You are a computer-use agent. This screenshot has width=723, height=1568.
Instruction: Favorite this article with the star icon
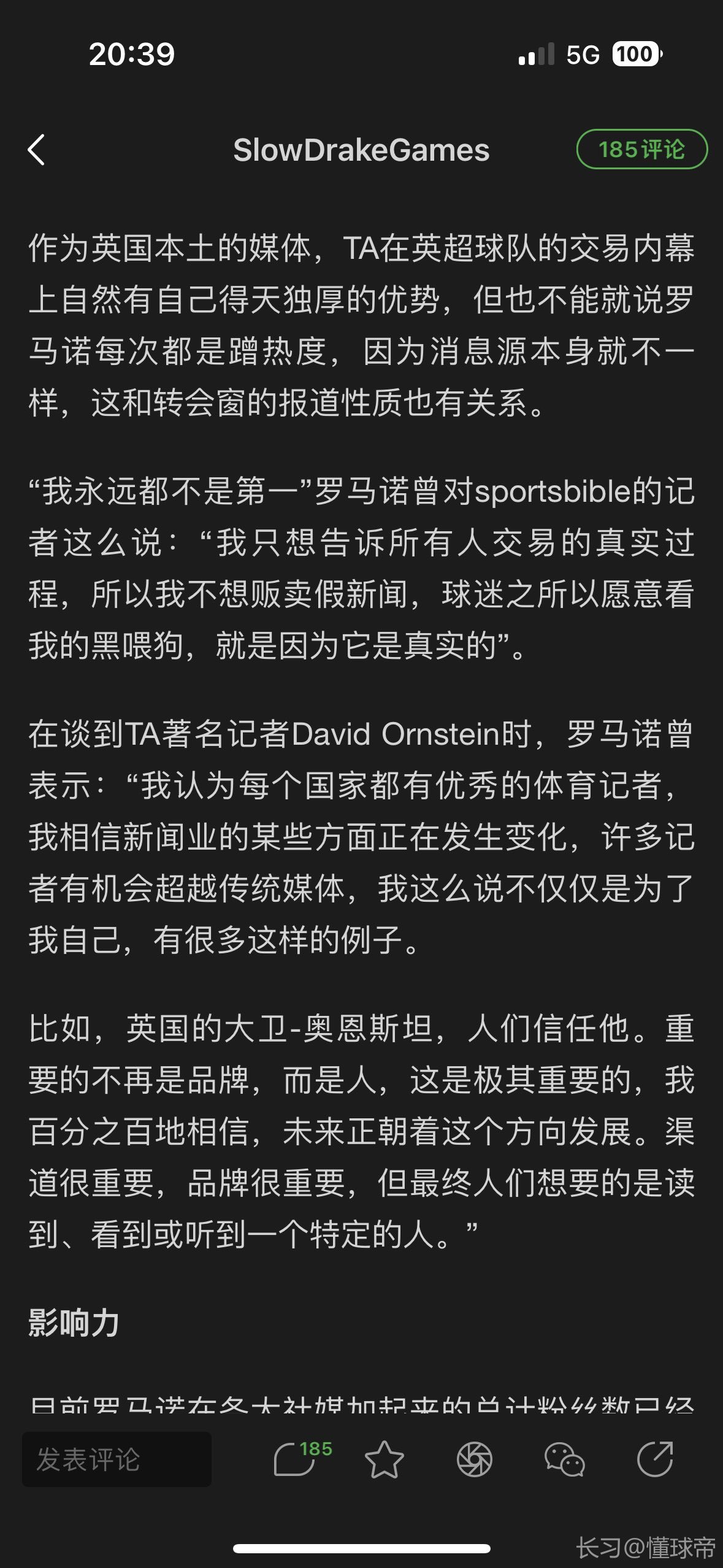pyautogui.click(x=384, y=1459)
